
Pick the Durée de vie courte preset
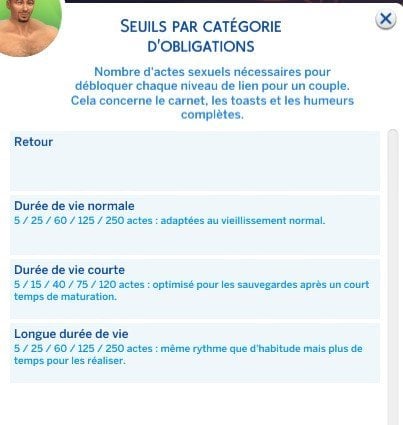point(195,289)
